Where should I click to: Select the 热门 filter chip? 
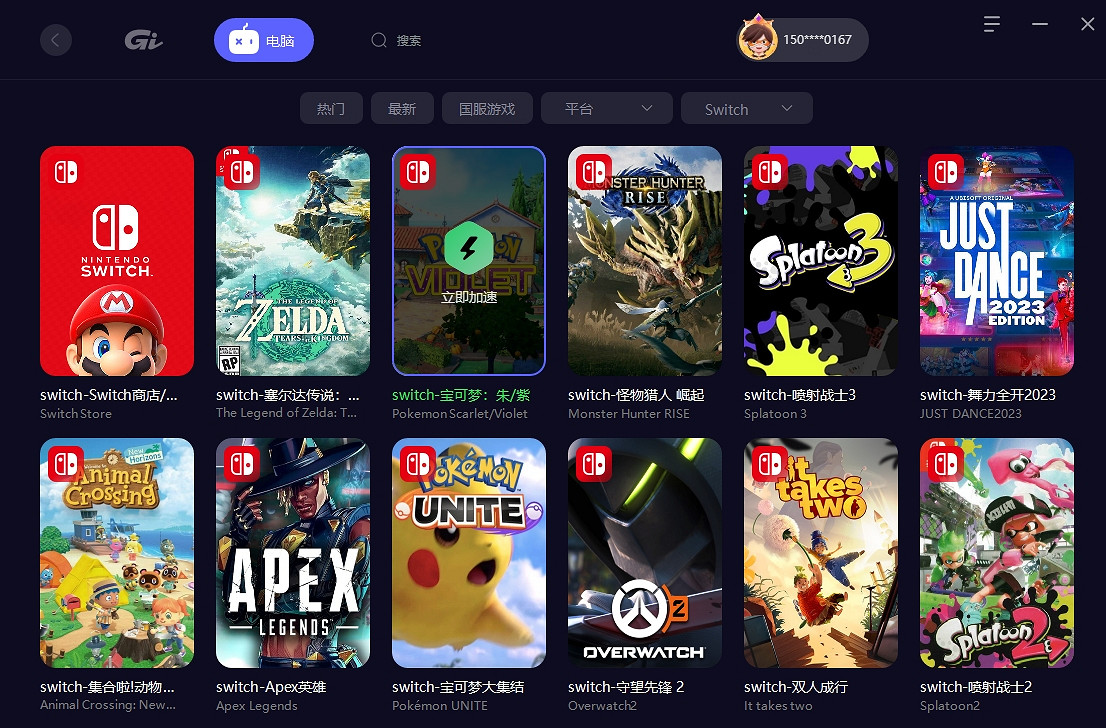tap(331, 109)
